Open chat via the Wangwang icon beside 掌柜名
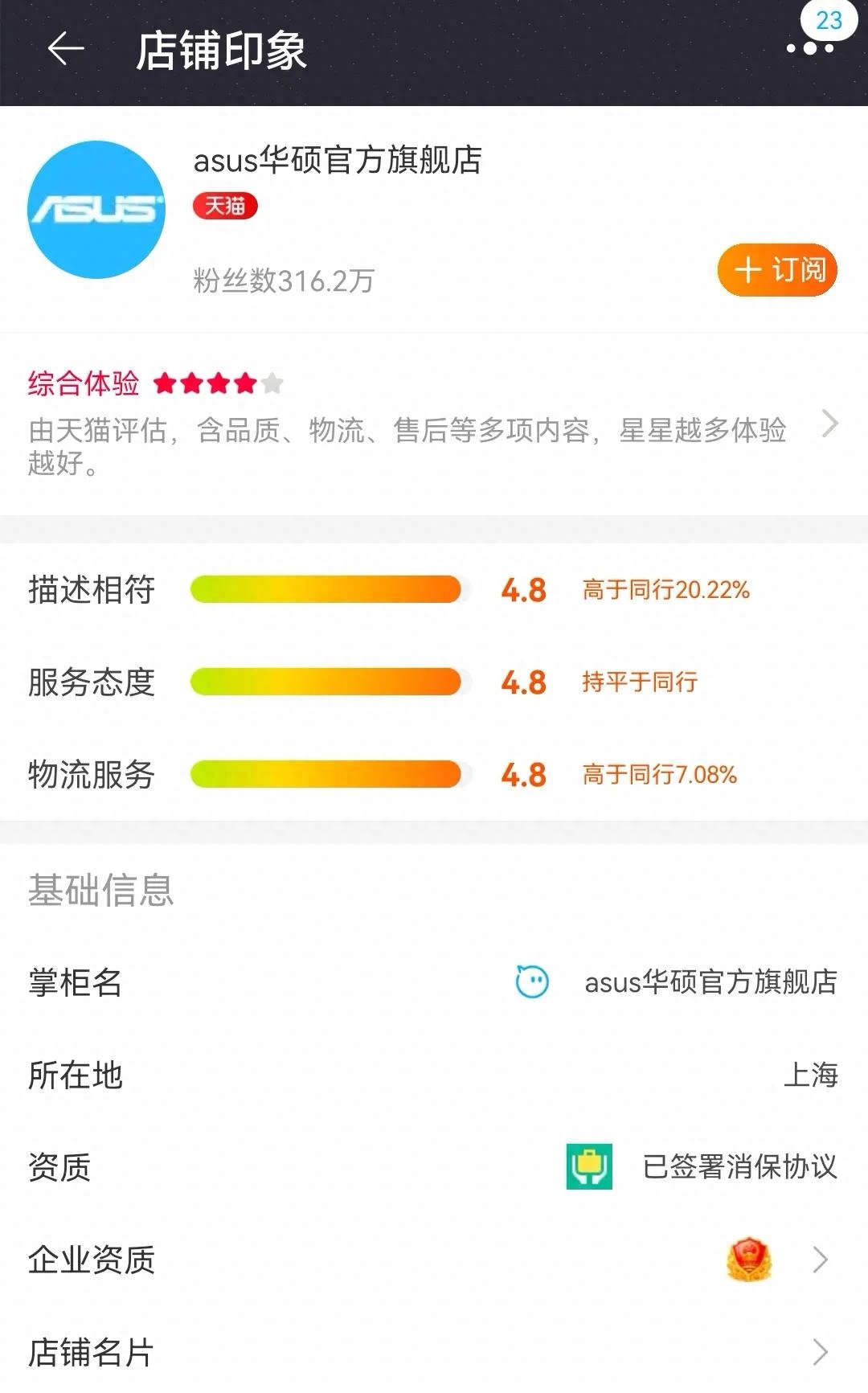868x1393 pixels. click(534, 983)
